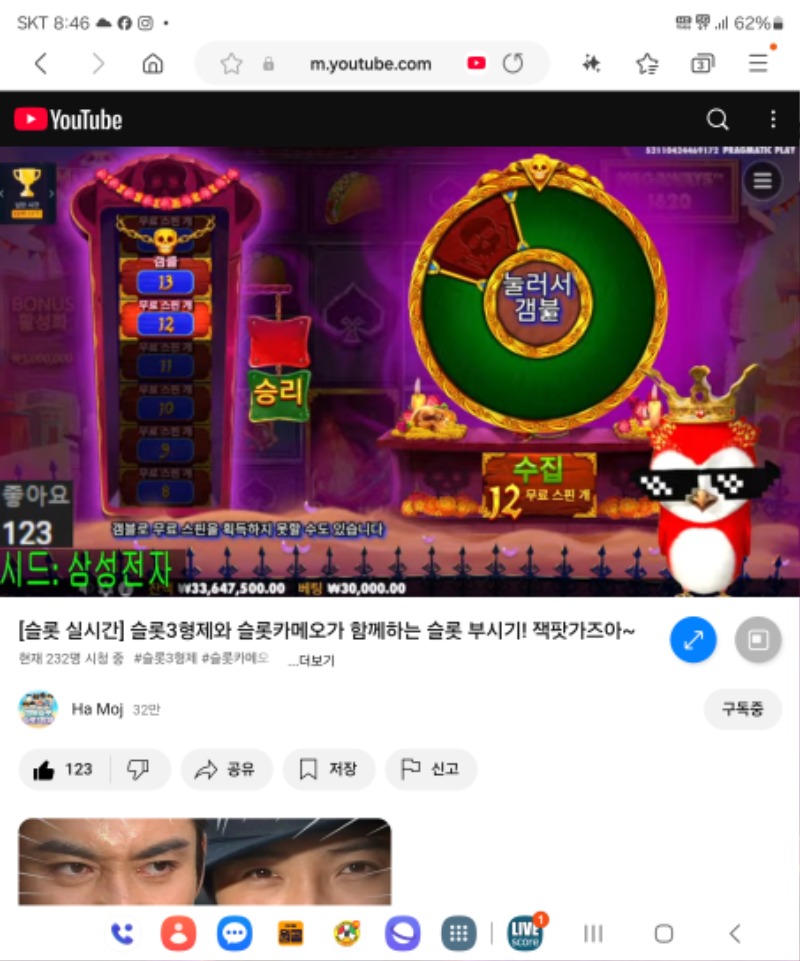Tap the blue expand arrows button
This screenshot has width=800, height=961.
click(x=693, y=640)
